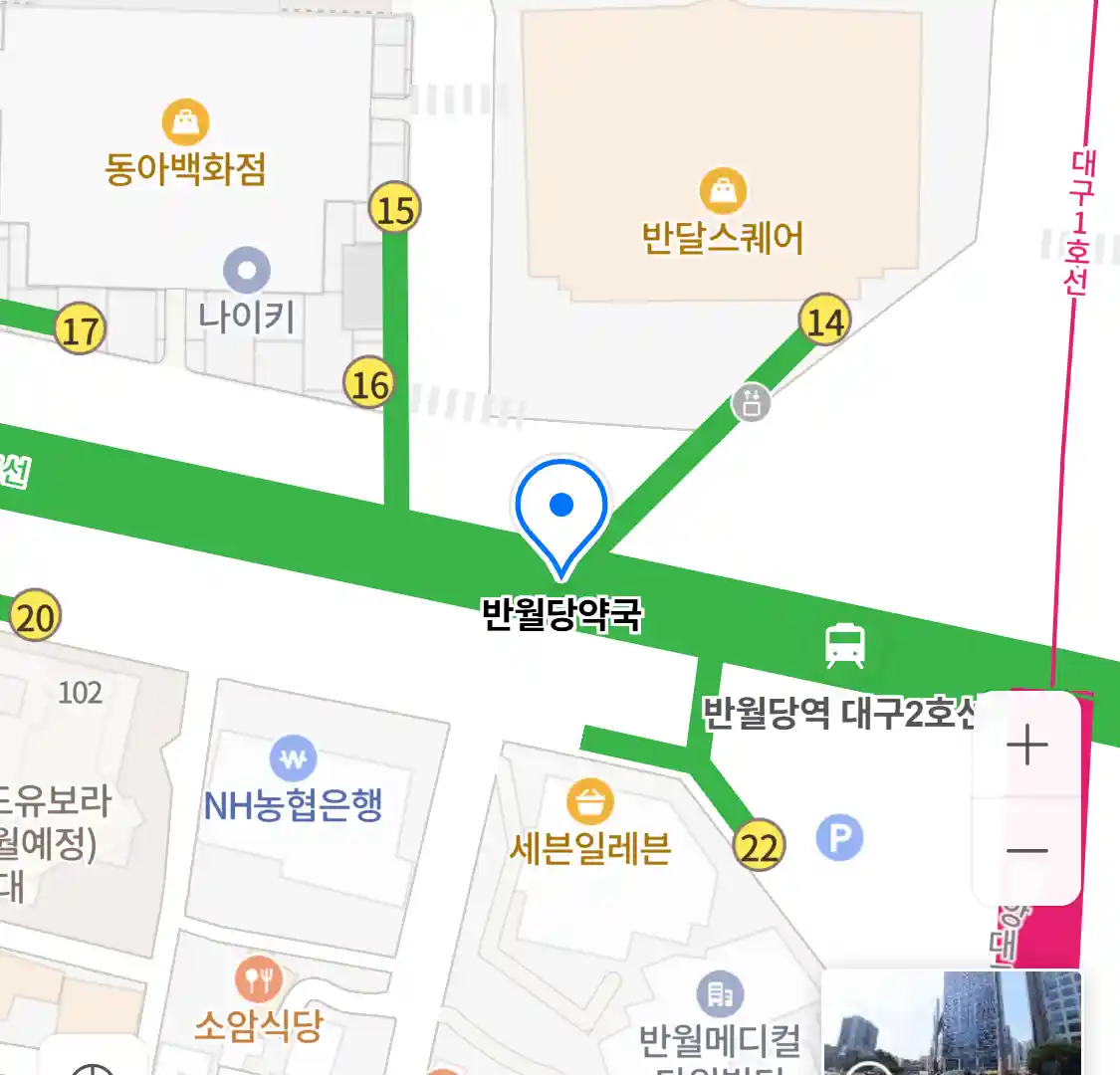Tap the 반월당역 subway station icon
The height and width of the screenshot is (1075, 1120).
(x=845, y=645)
